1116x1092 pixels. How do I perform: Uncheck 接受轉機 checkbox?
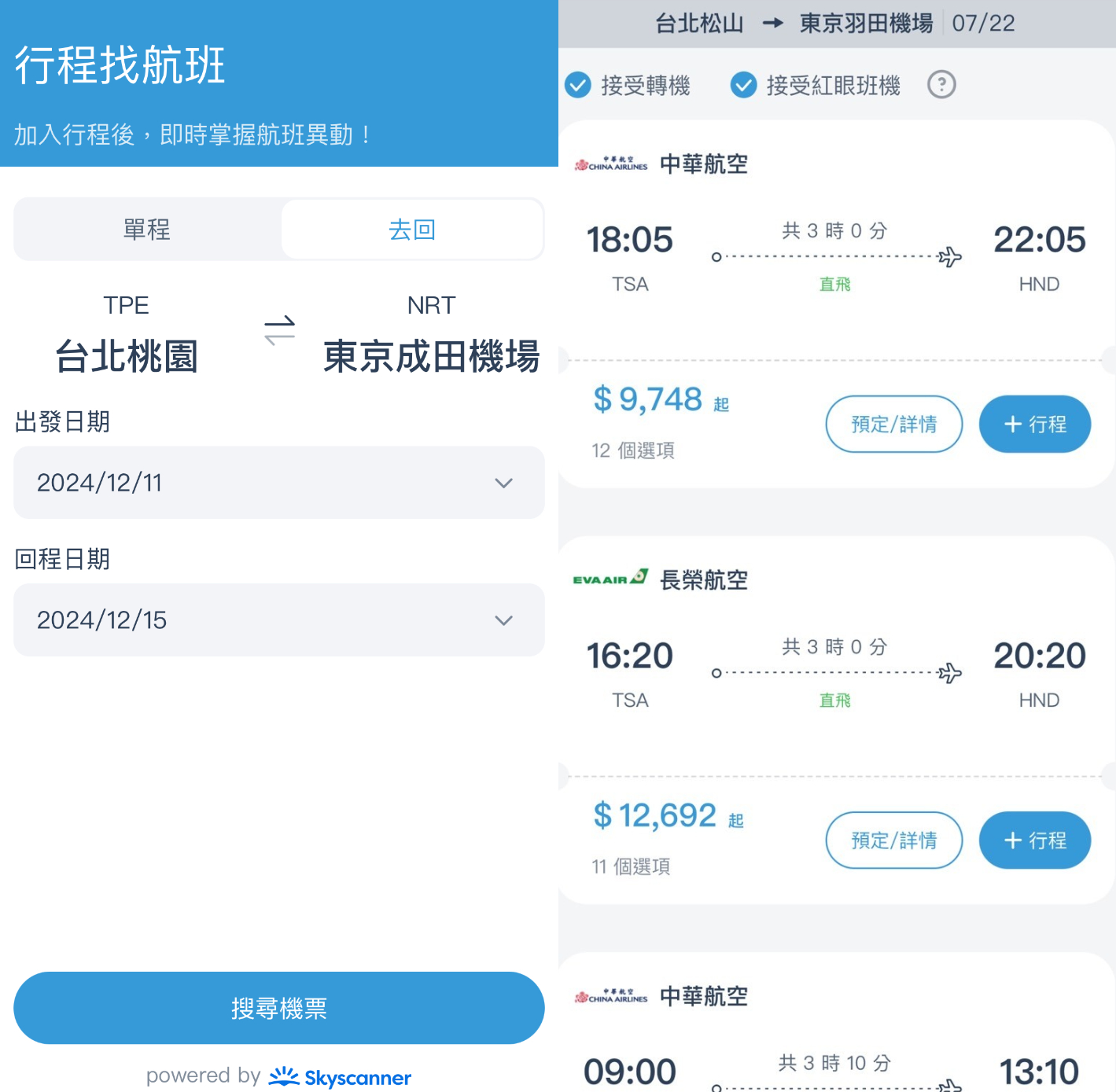(x=579, y=85)
